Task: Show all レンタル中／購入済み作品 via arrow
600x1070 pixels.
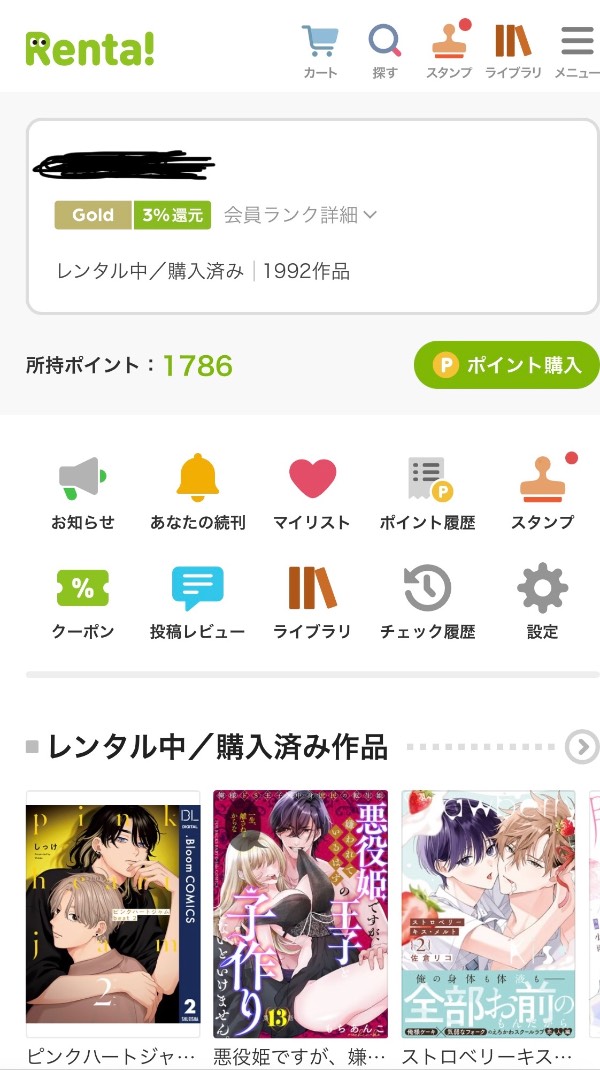Action: tap(581, 747)
